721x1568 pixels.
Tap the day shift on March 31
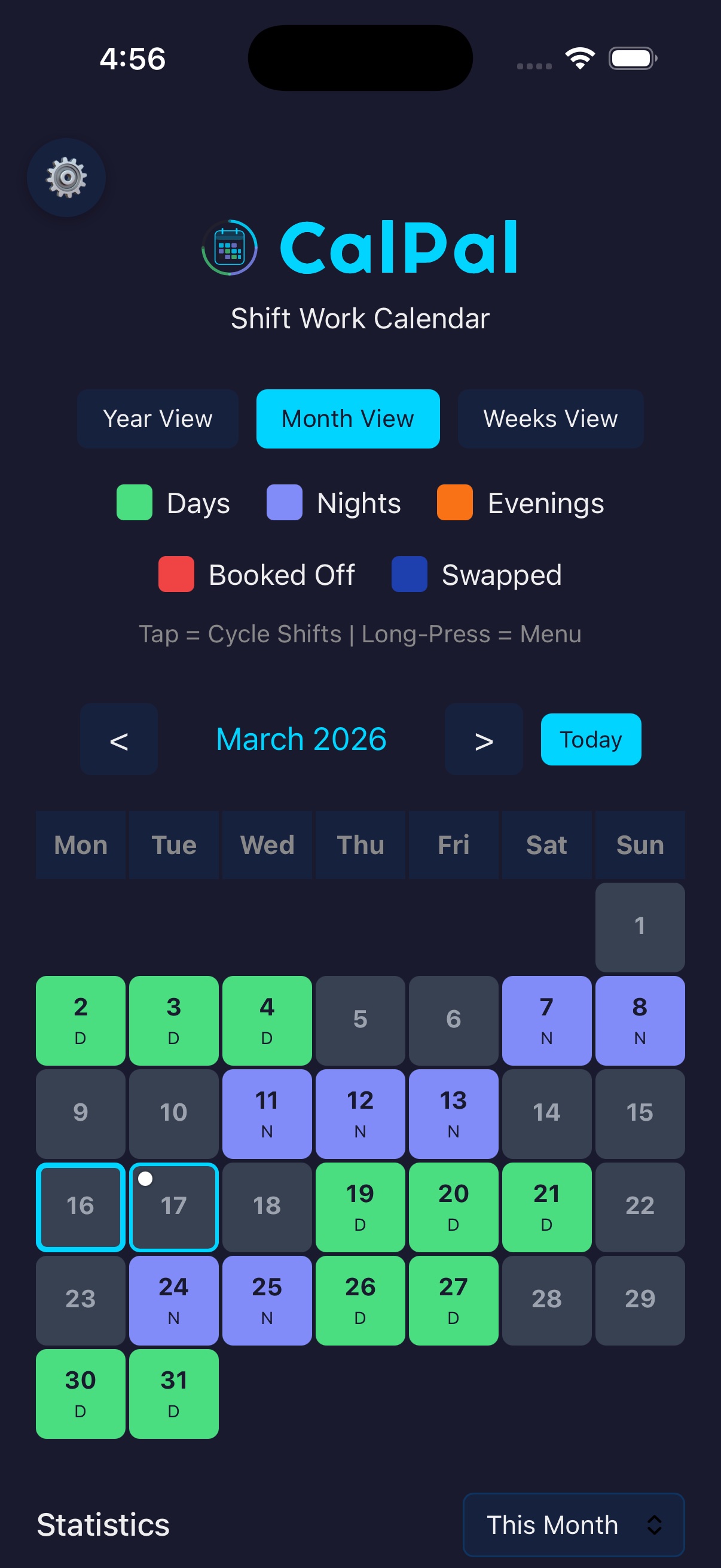(173, 1393)
